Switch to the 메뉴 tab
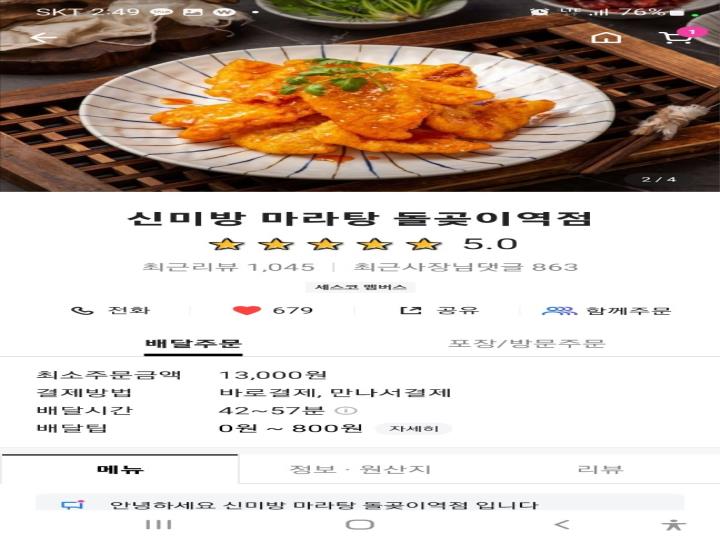This screenshot has width=720, height=540. click(x=120, y=469)
